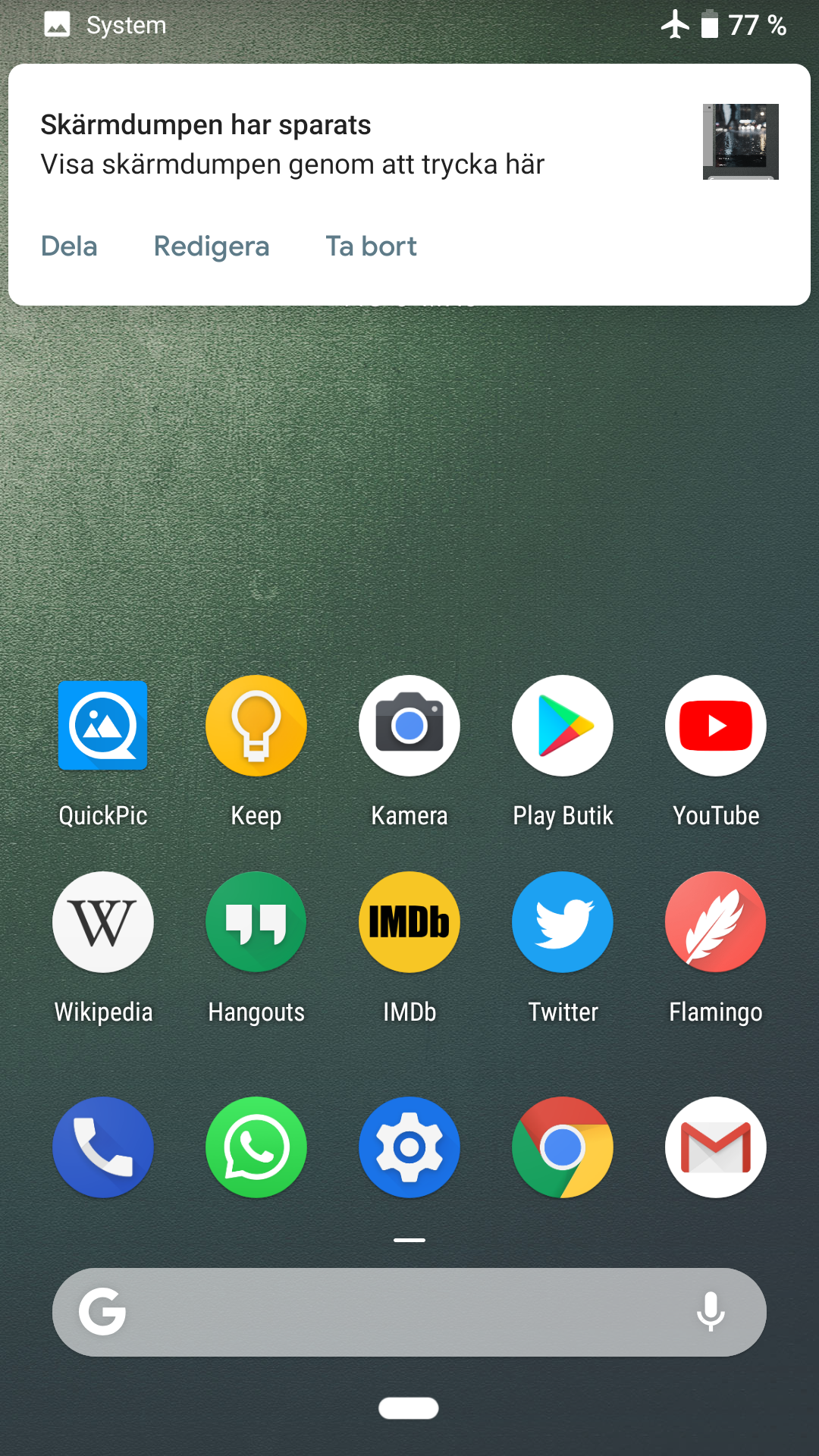Open the Wikipedia app
This screenshot has height=1456, width=819.
pos(103,922)
